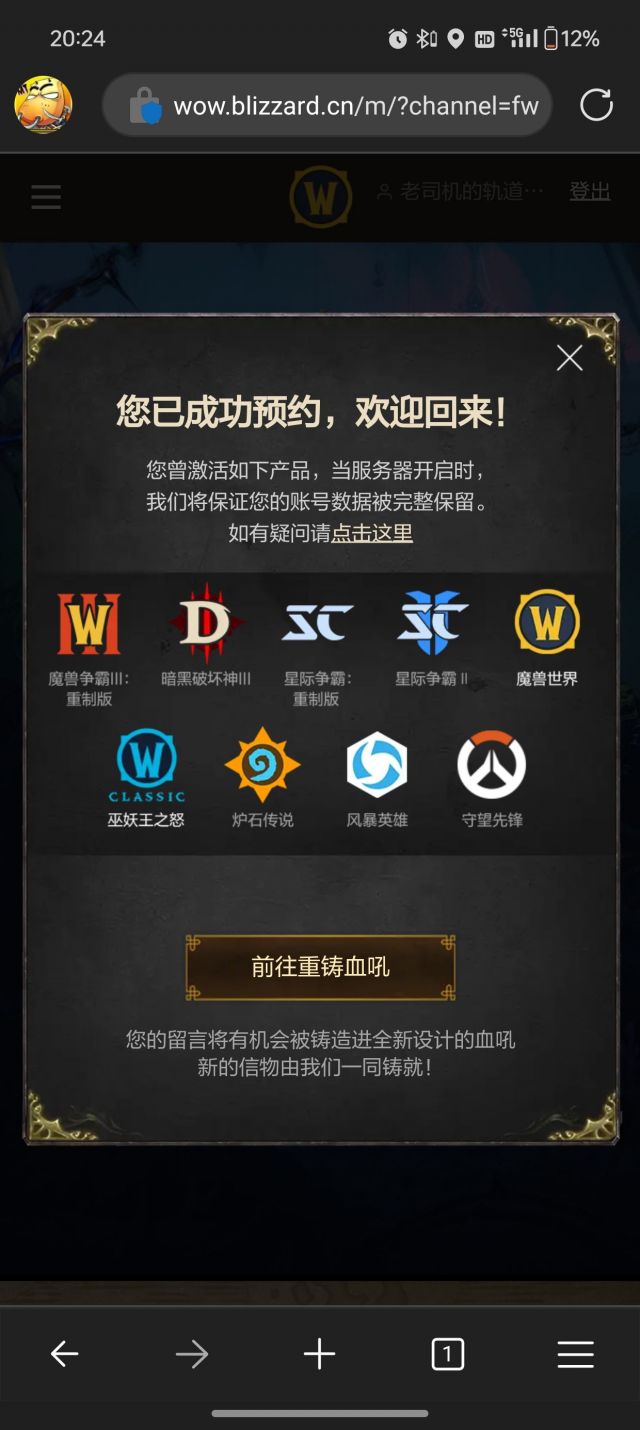Go back in the browser
This screenshot has width=640, height=1430.
64,1354
